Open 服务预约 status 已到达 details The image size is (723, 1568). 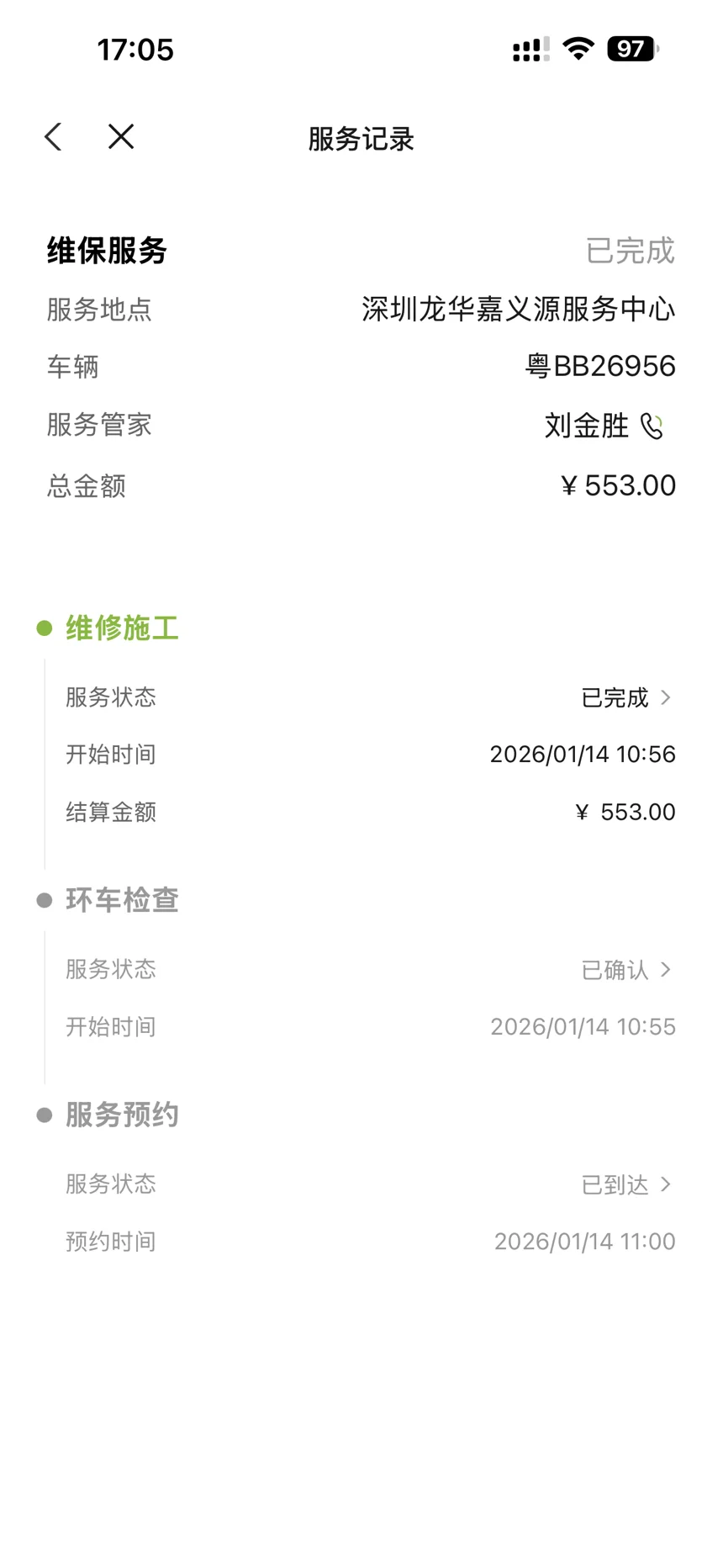(626, 1184)
